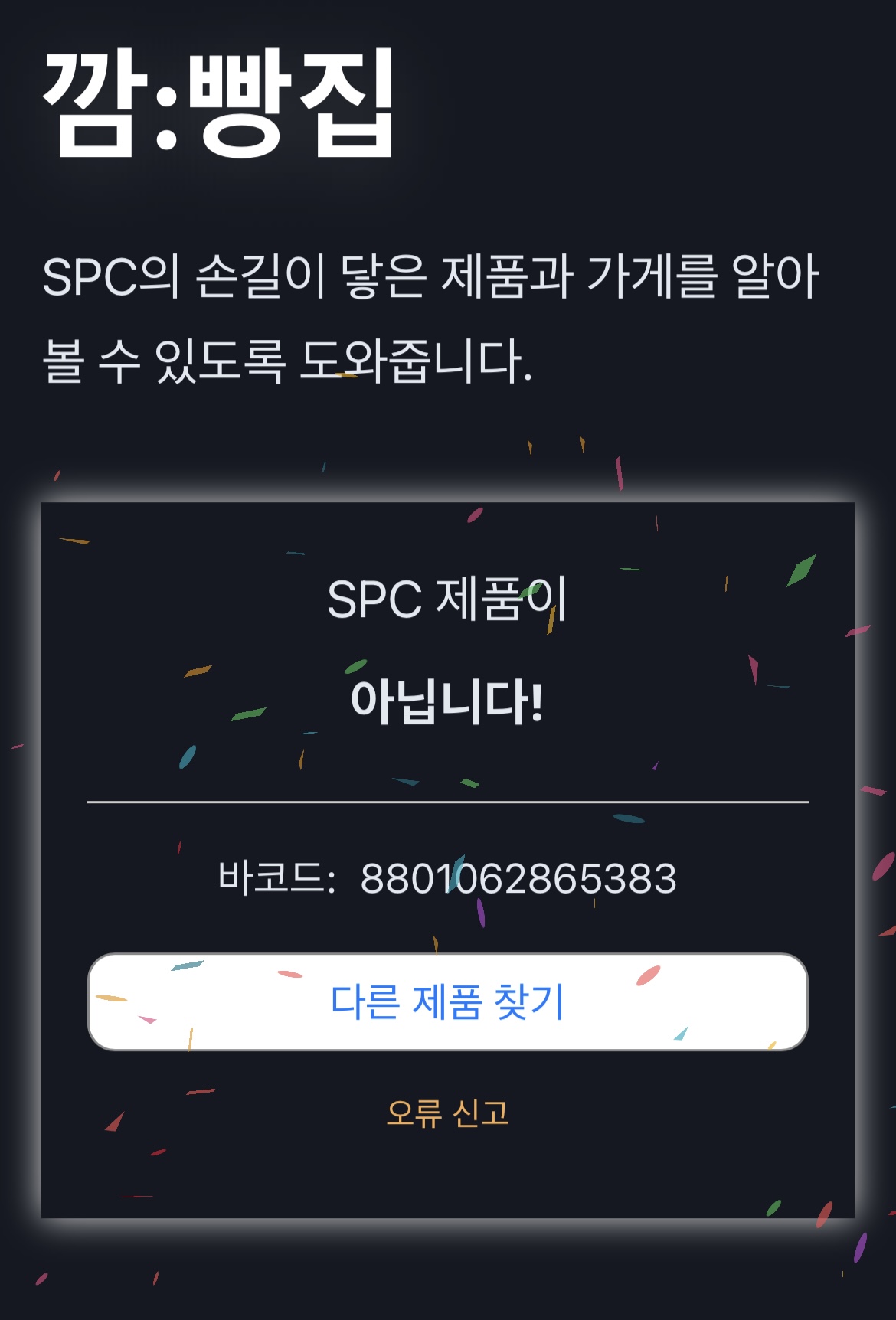Tap the SPC 제품이 아닙니다 result message

(x=448, y=651)
